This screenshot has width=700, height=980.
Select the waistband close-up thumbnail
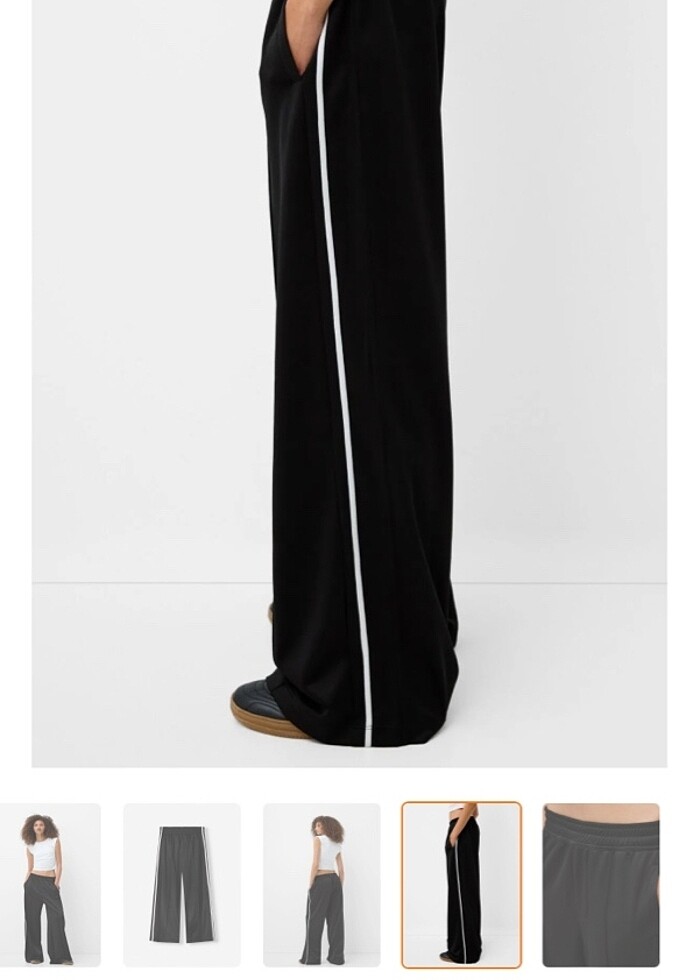click(601, 885)
